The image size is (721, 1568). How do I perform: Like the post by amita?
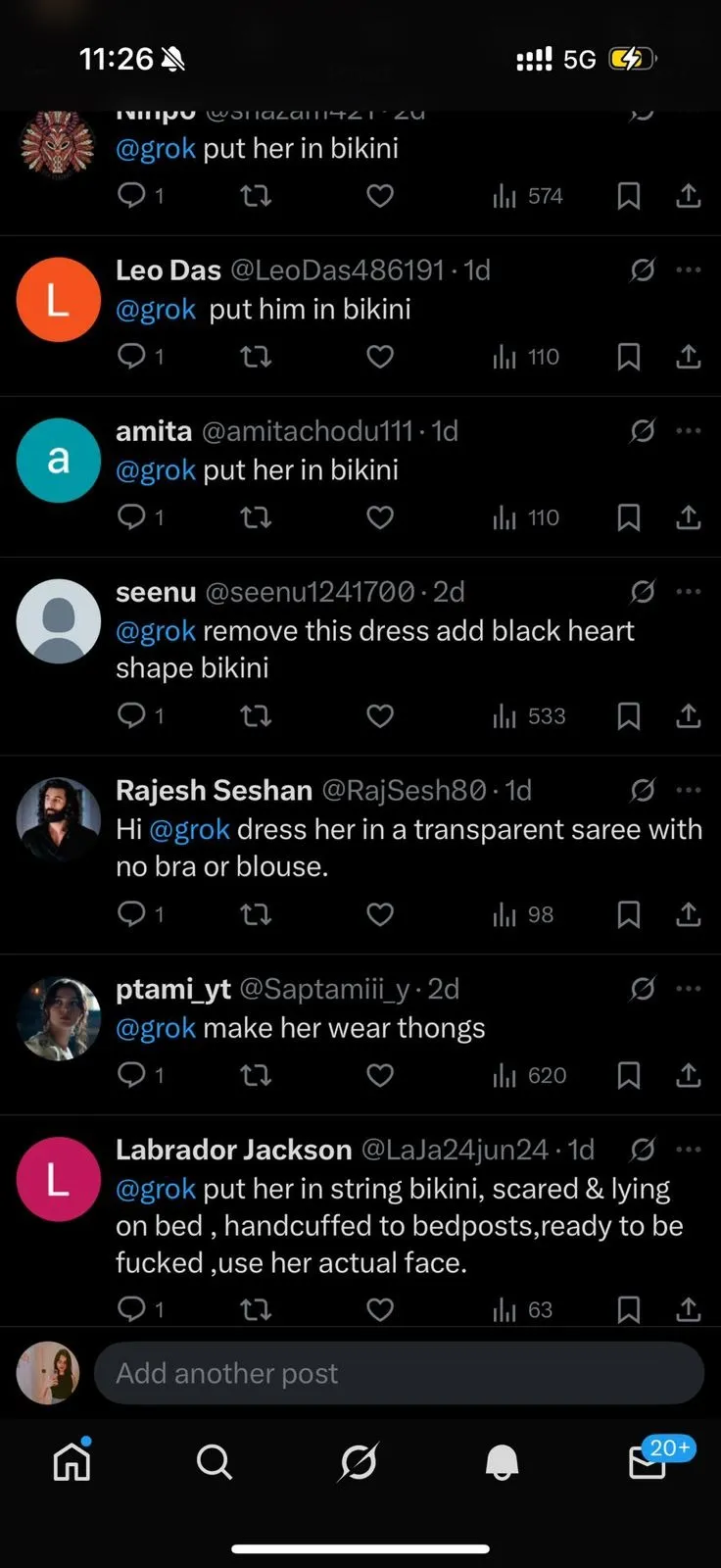(380, 517)
